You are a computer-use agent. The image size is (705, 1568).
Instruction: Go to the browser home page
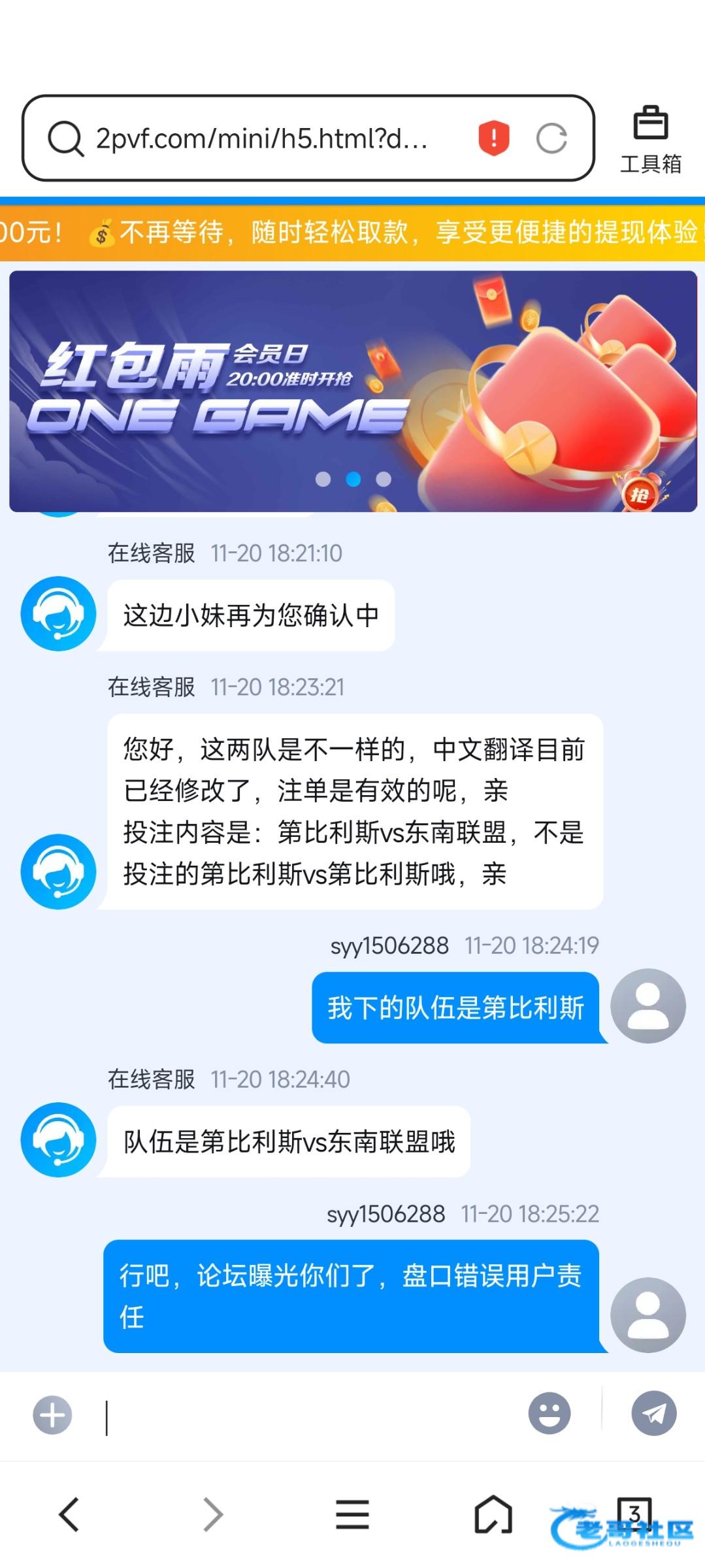[493, 1514]
